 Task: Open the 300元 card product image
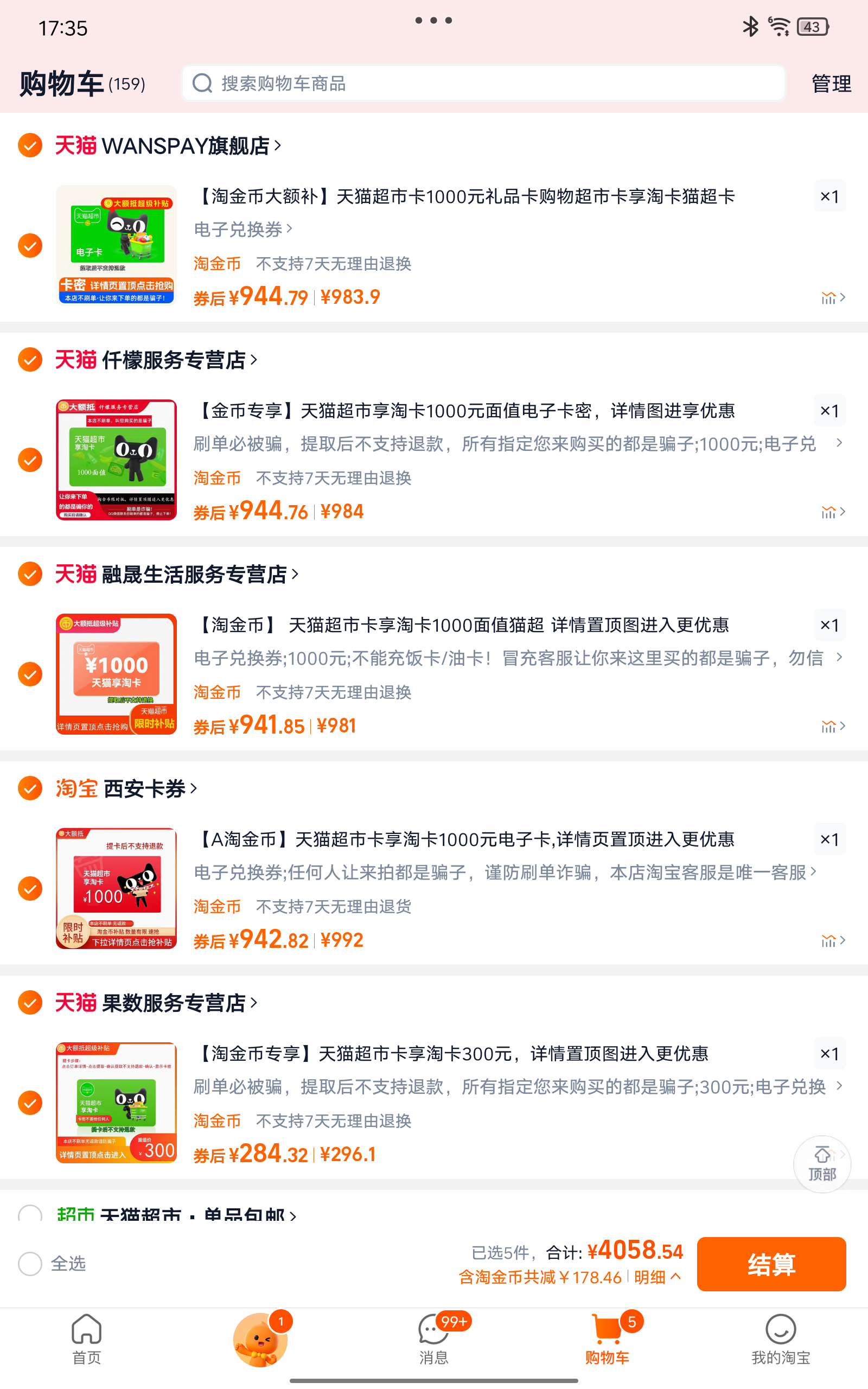click(x=116, y=1103)
